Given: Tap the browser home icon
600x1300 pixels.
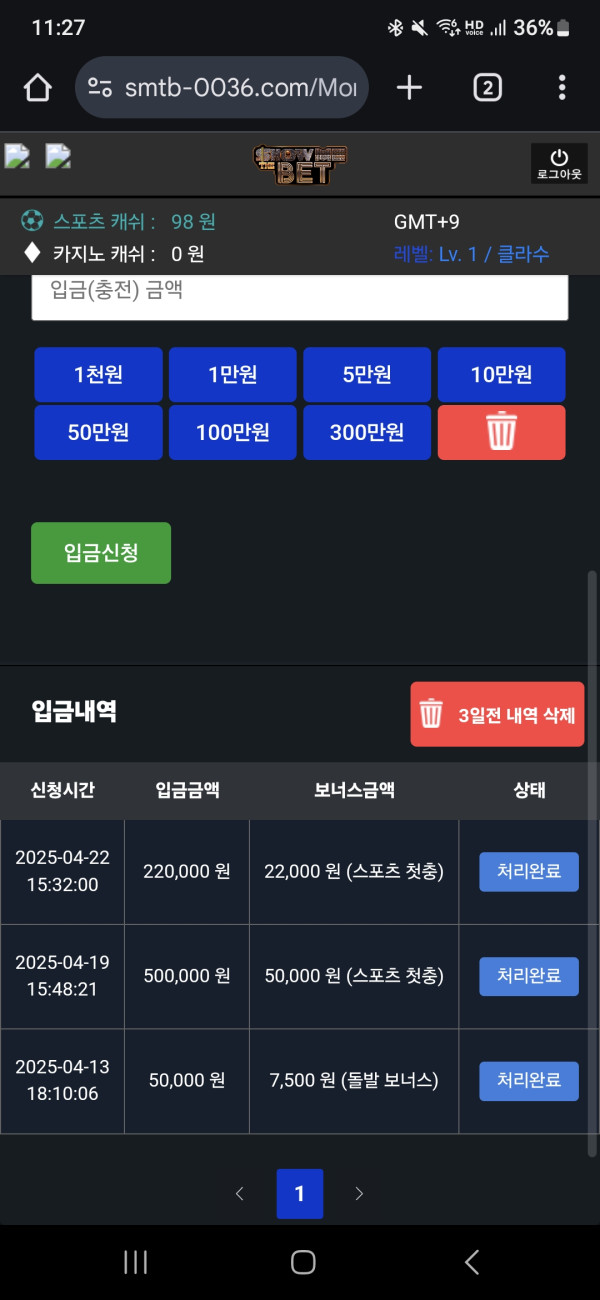Looking at the screenshot, I should point(37,88).
